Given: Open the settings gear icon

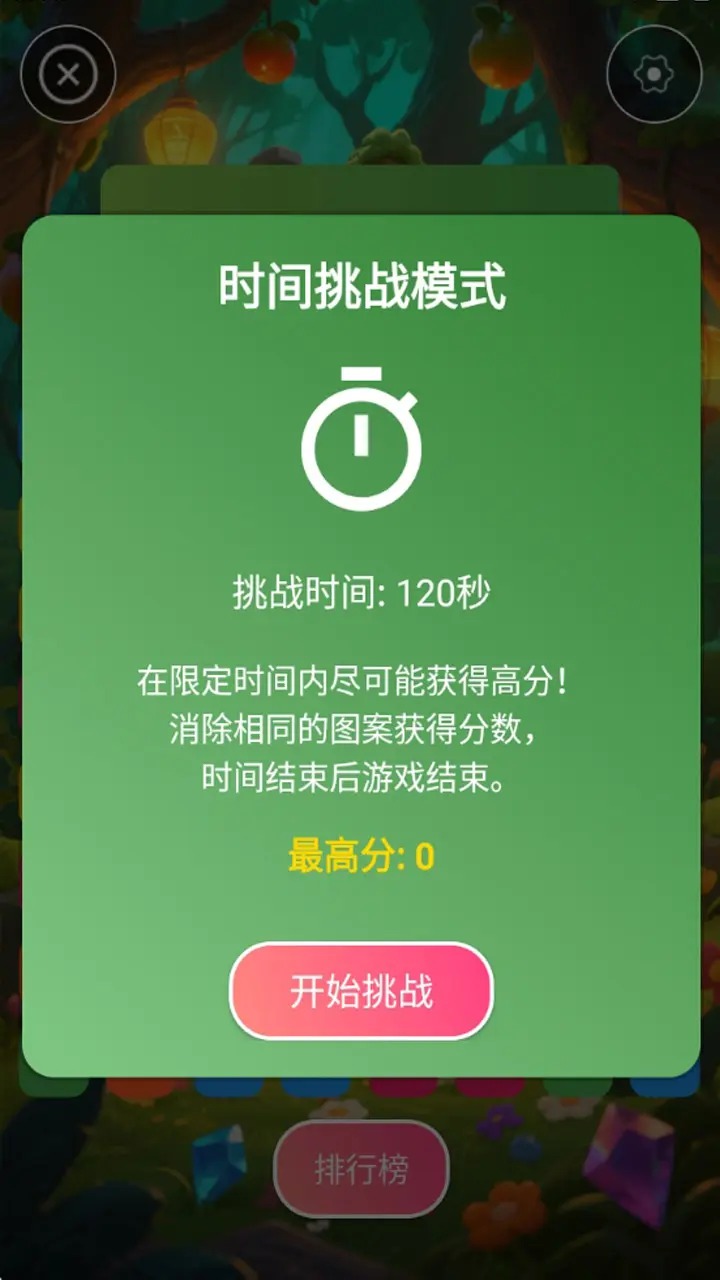Looking at the screenshot, I should click(x=652, y=73).
